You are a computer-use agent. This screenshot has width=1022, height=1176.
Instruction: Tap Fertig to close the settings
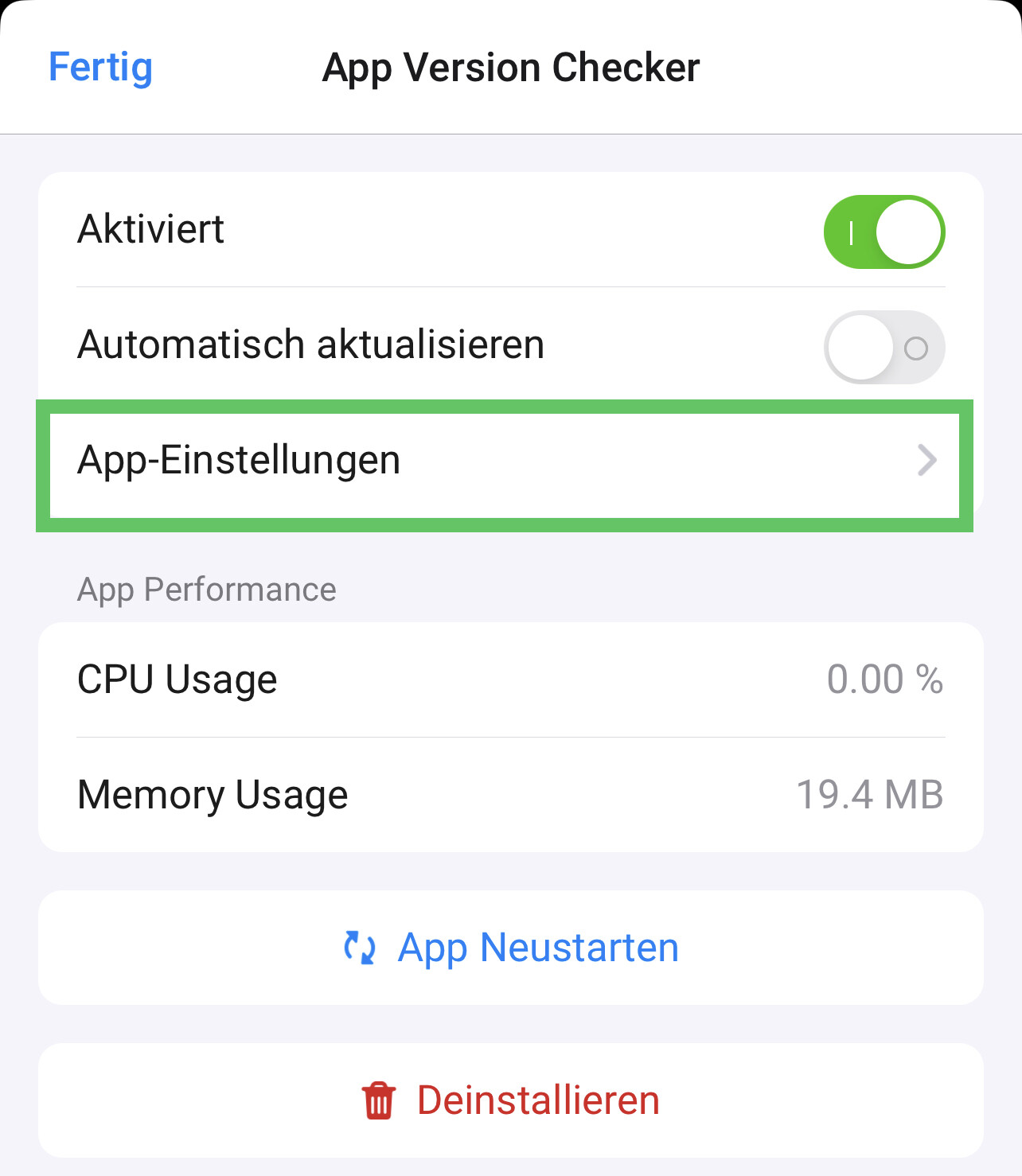pyautogui.click(x=100, y=68)
